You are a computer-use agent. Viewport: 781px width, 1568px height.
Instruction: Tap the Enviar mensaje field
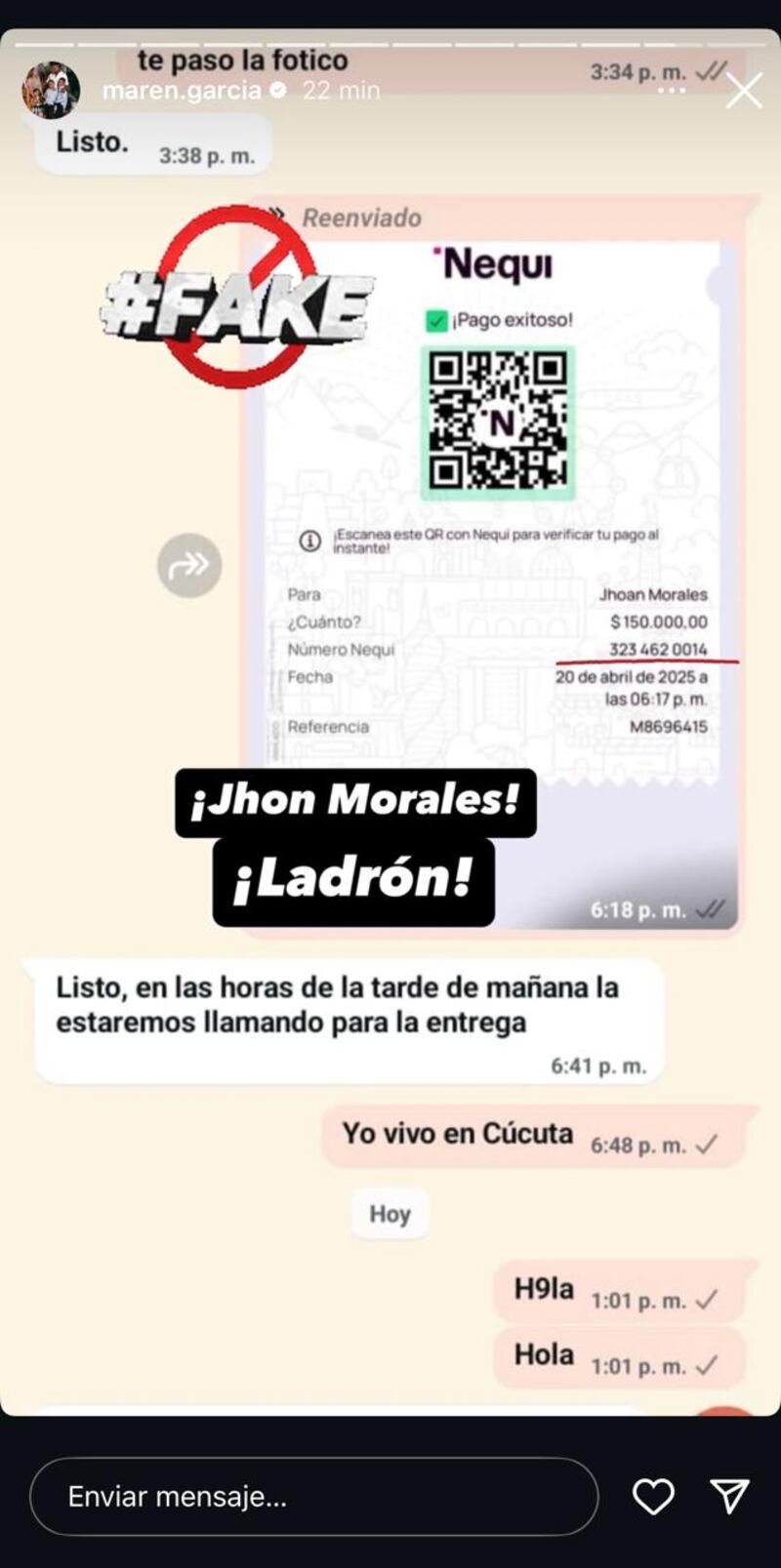(312, 1497)
